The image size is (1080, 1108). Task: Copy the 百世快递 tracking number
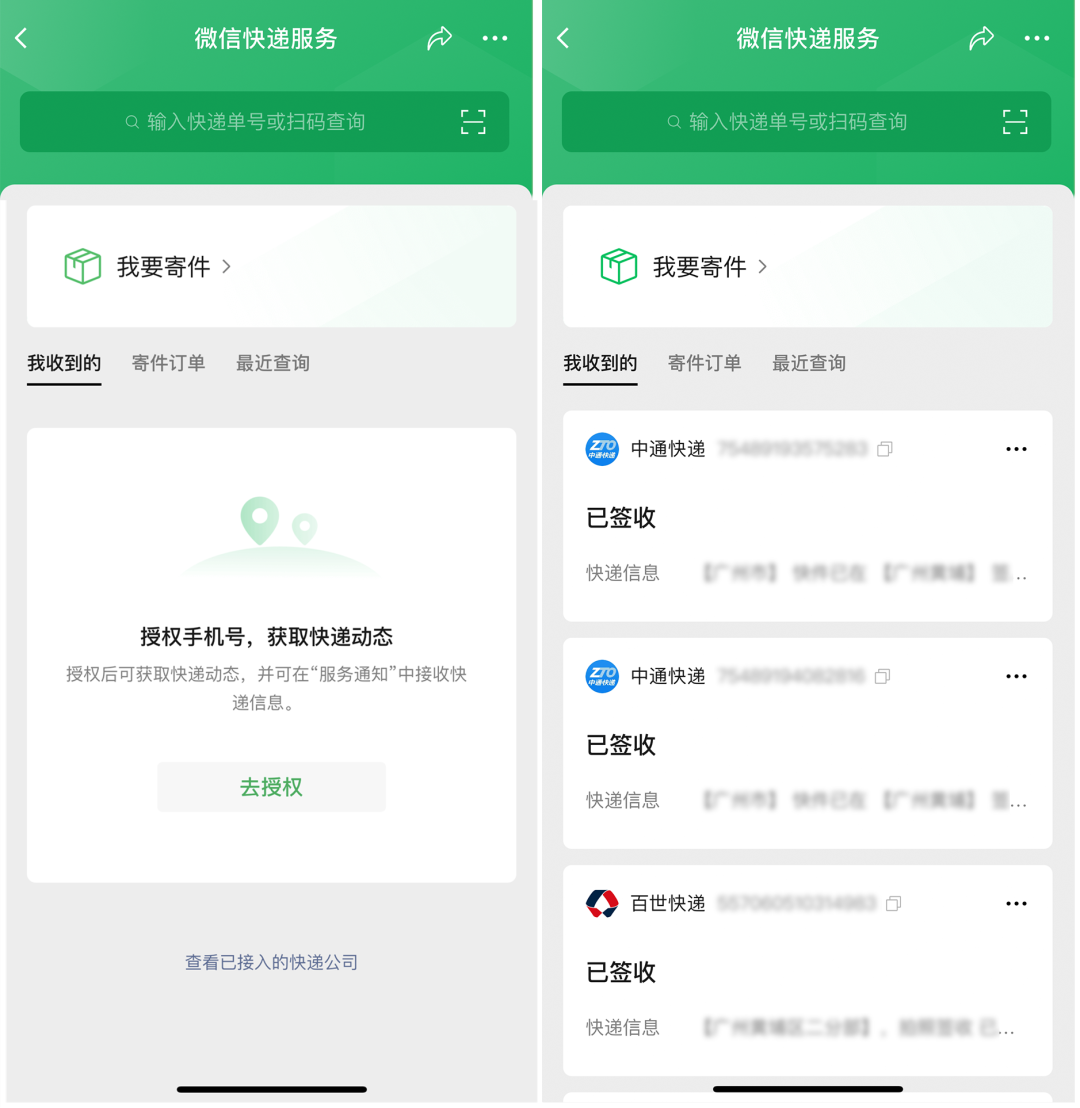pyautogui.click(x=895, y=903)
